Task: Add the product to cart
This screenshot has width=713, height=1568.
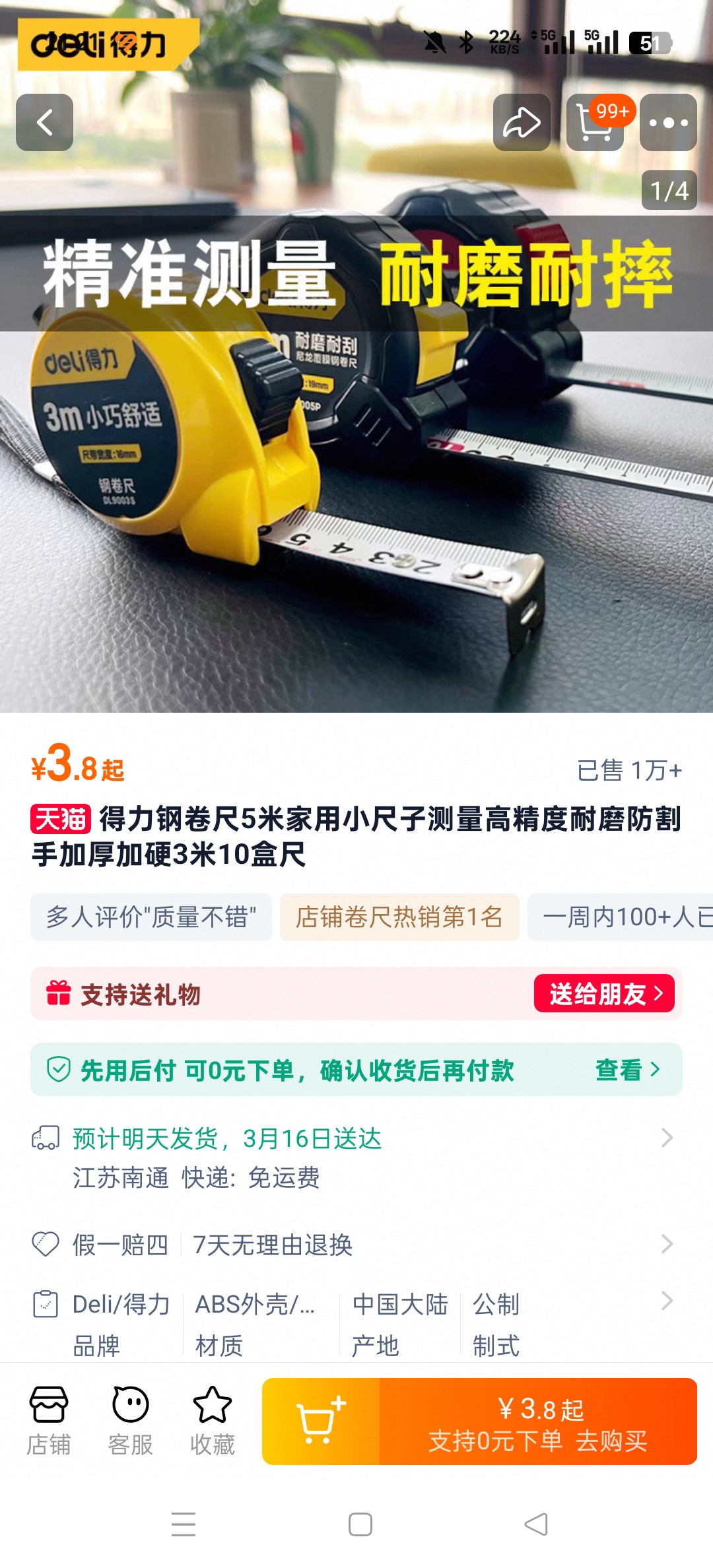Action: [321, 1421]
